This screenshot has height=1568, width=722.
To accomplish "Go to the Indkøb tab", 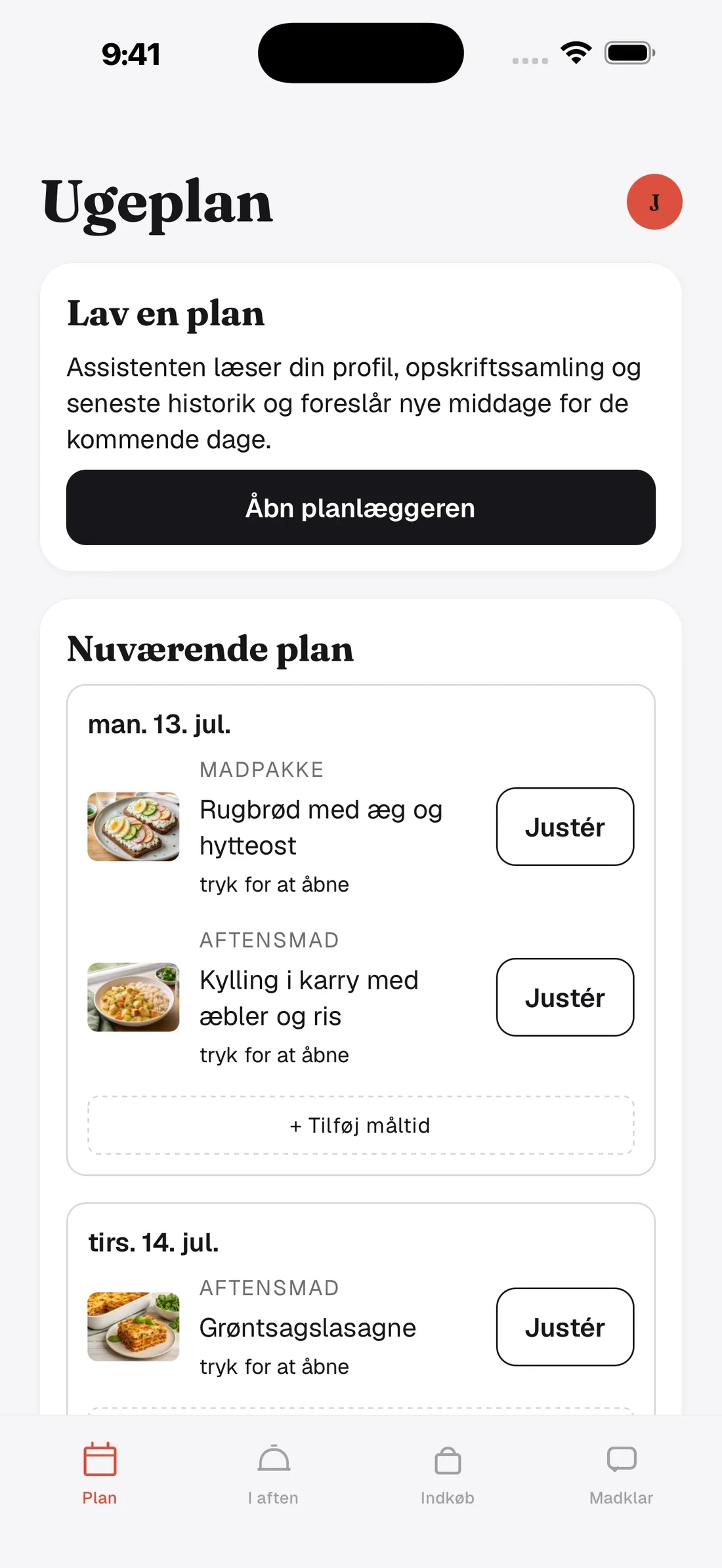I will coord(448,1474).
